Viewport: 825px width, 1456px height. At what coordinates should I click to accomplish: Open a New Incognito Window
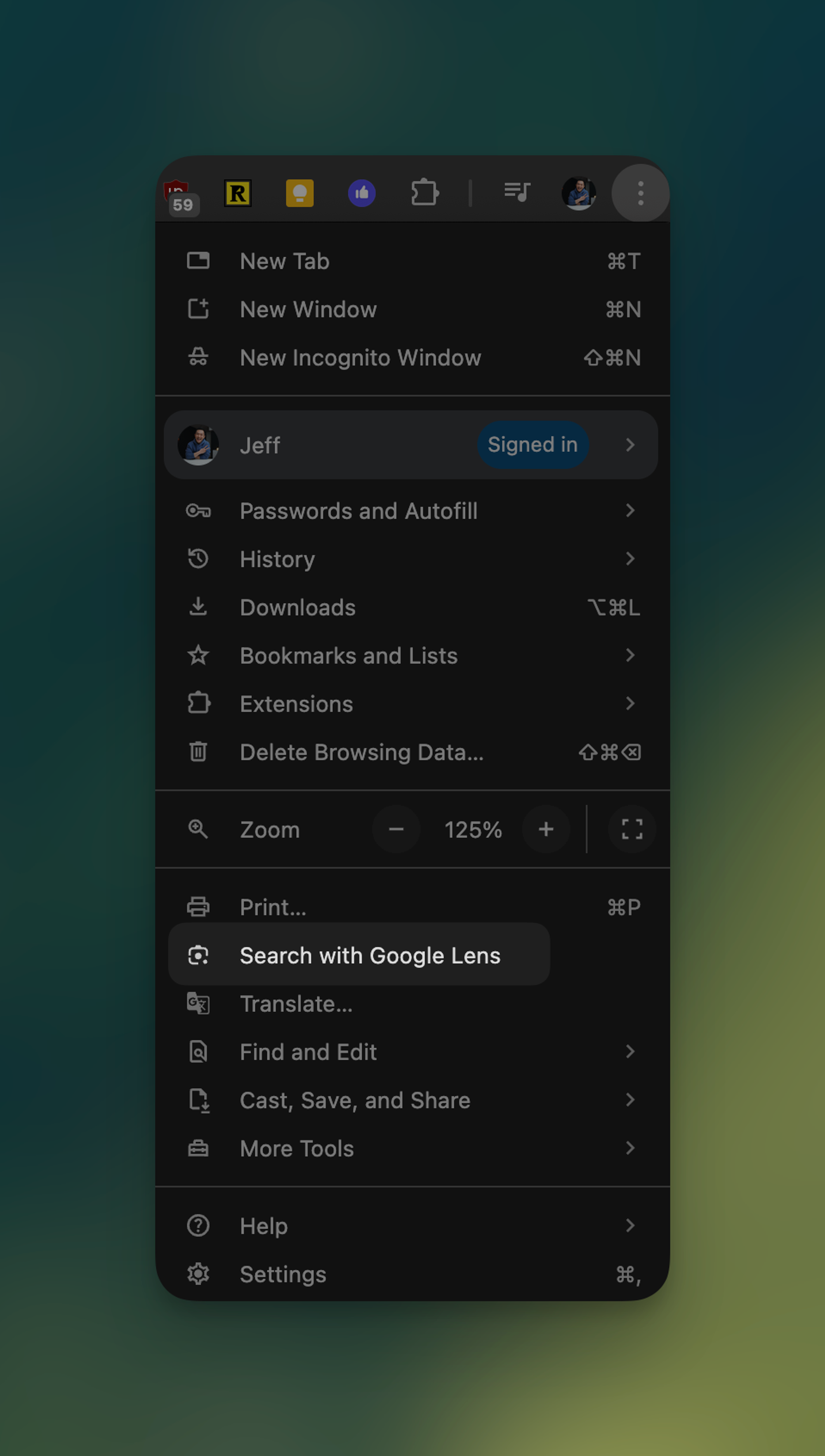point(412,358)
